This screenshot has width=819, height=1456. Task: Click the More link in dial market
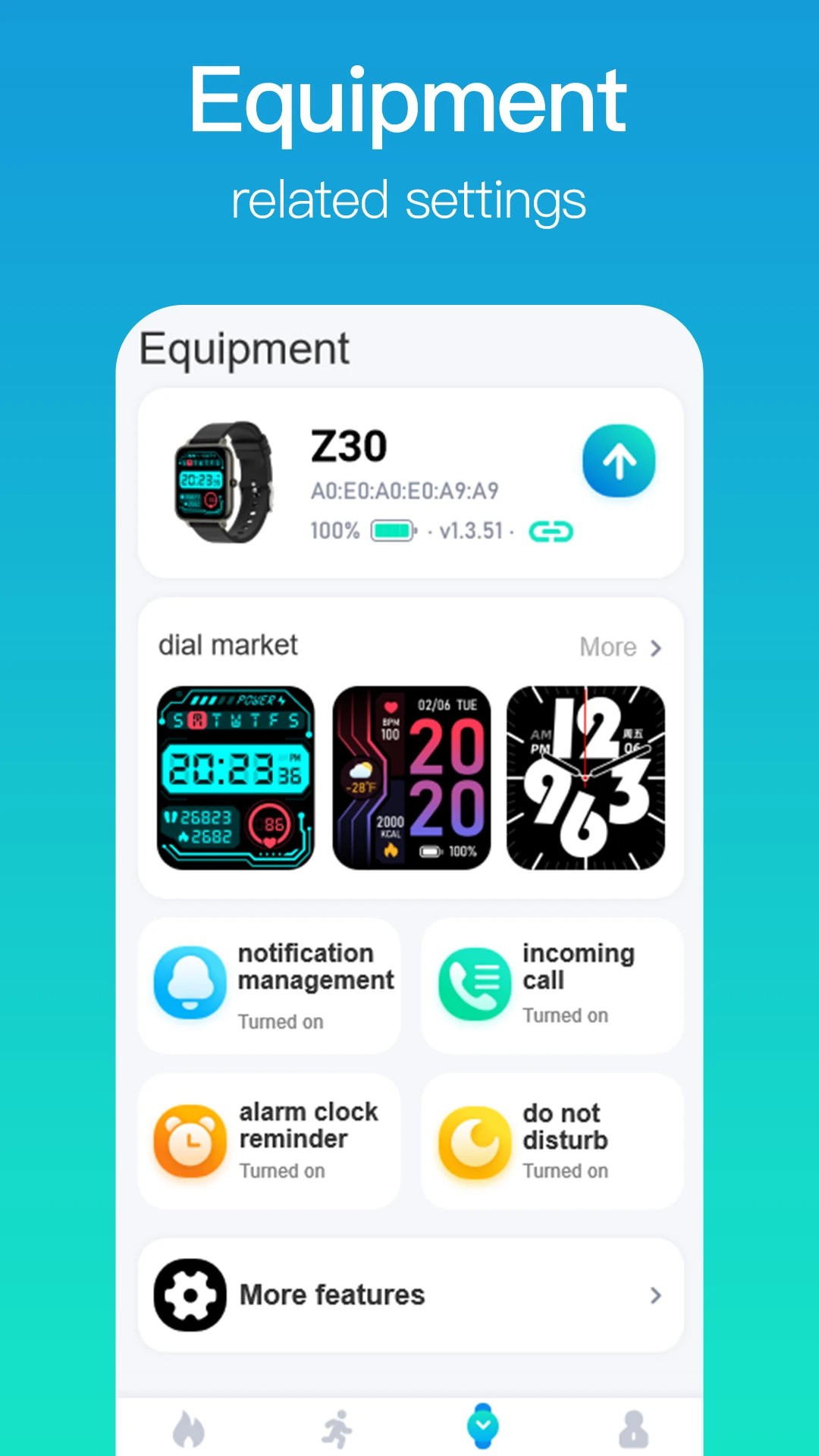click(x=608, y=648)
